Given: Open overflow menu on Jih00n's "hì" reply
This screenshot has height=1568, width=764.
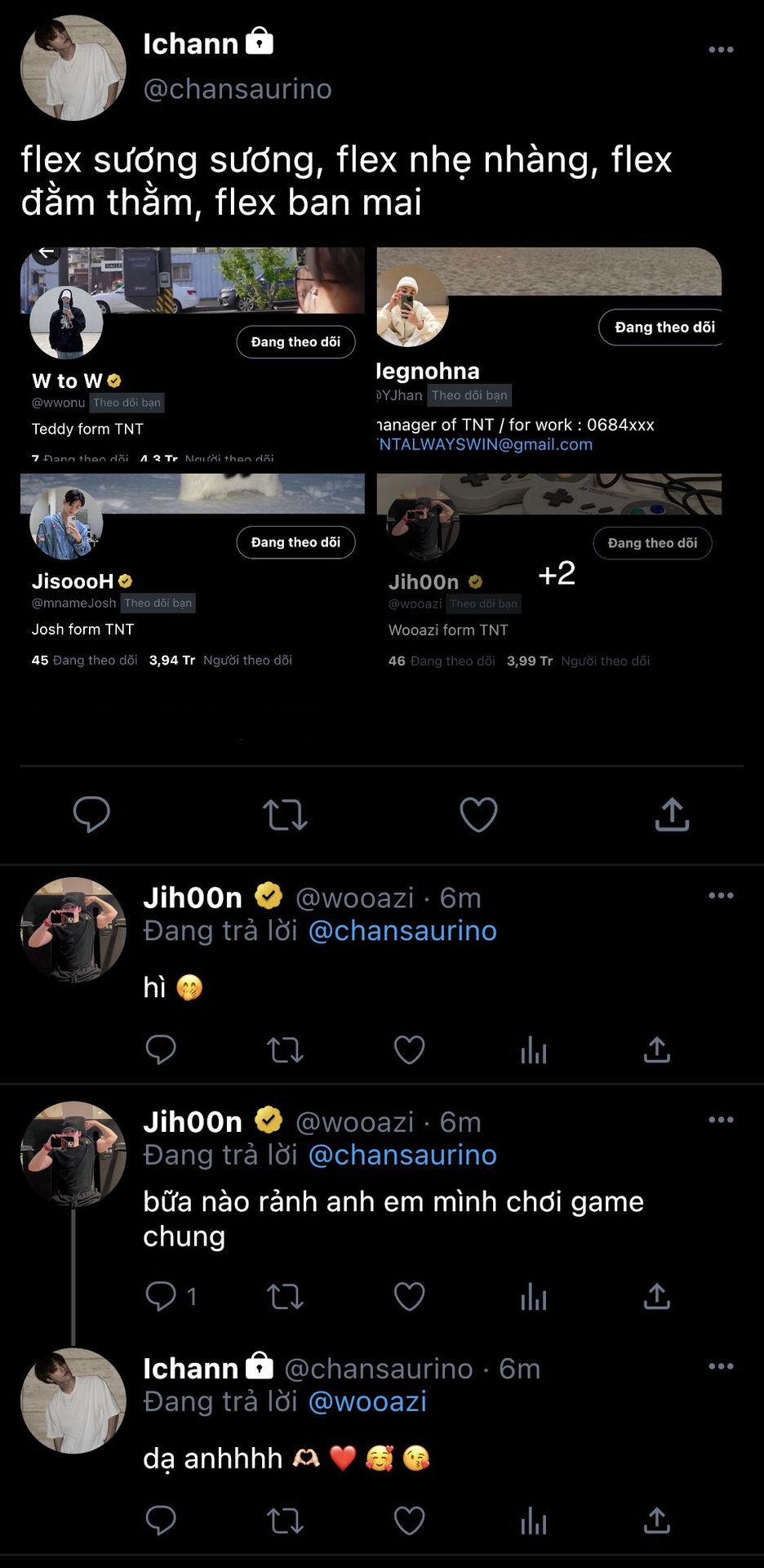Looking at the screenshot, I should click(x=721, y=896).
